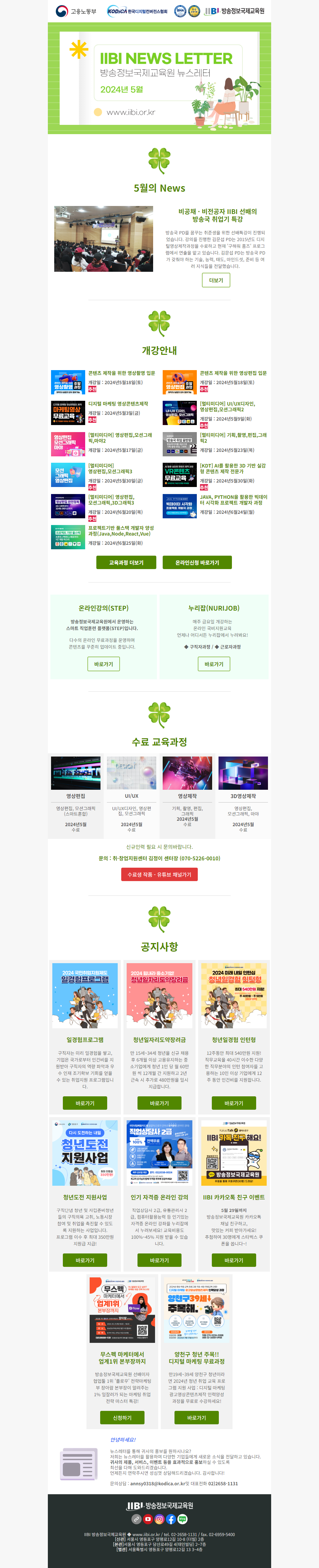
Task: Open the website link icon in footer
Action: (x=137, y=1519)
